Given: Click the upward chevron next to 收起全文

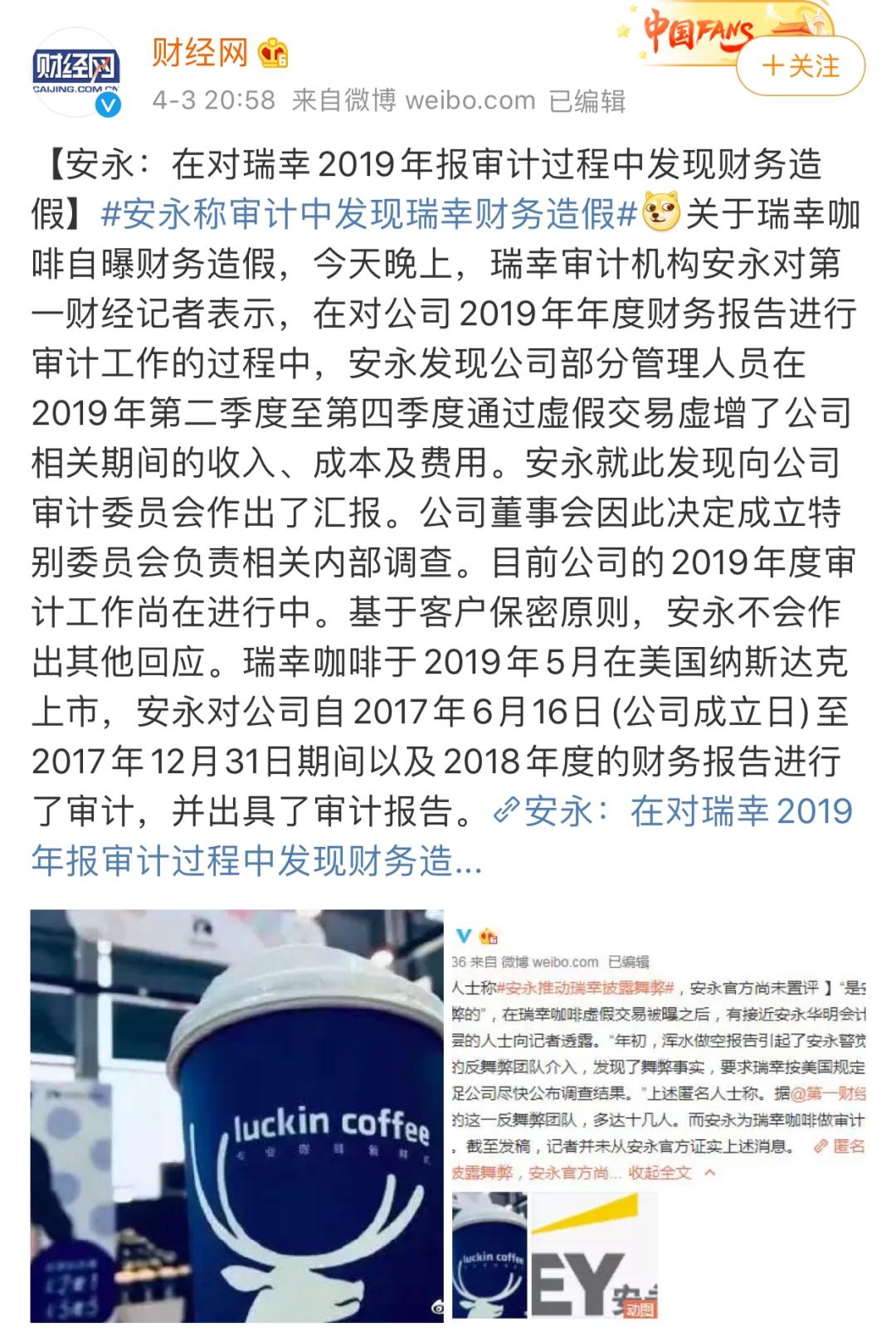Looking at the screenshot, I should (x=709, y=1173).
